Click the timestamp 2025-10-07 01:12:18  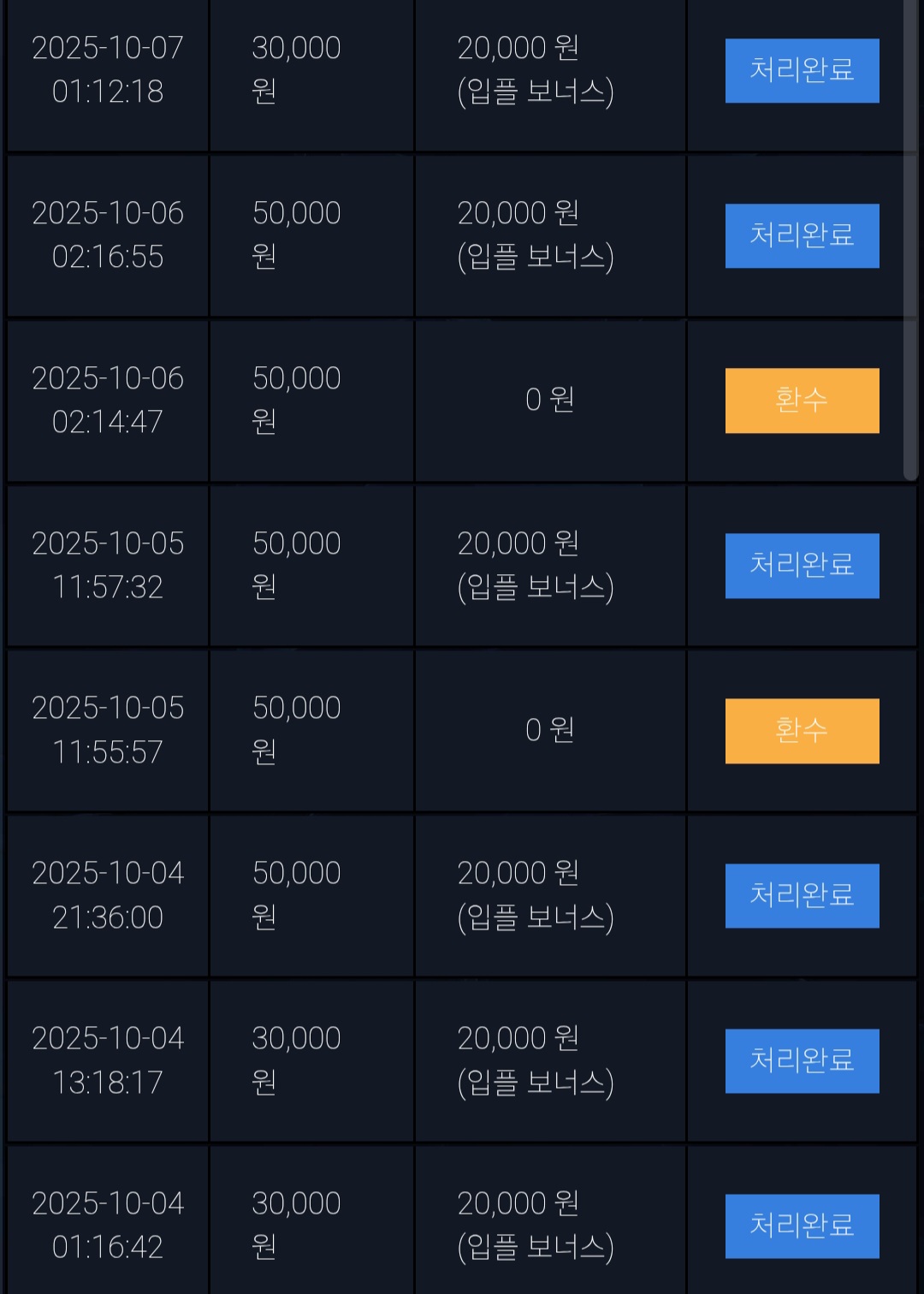click(x=106, y=70)
